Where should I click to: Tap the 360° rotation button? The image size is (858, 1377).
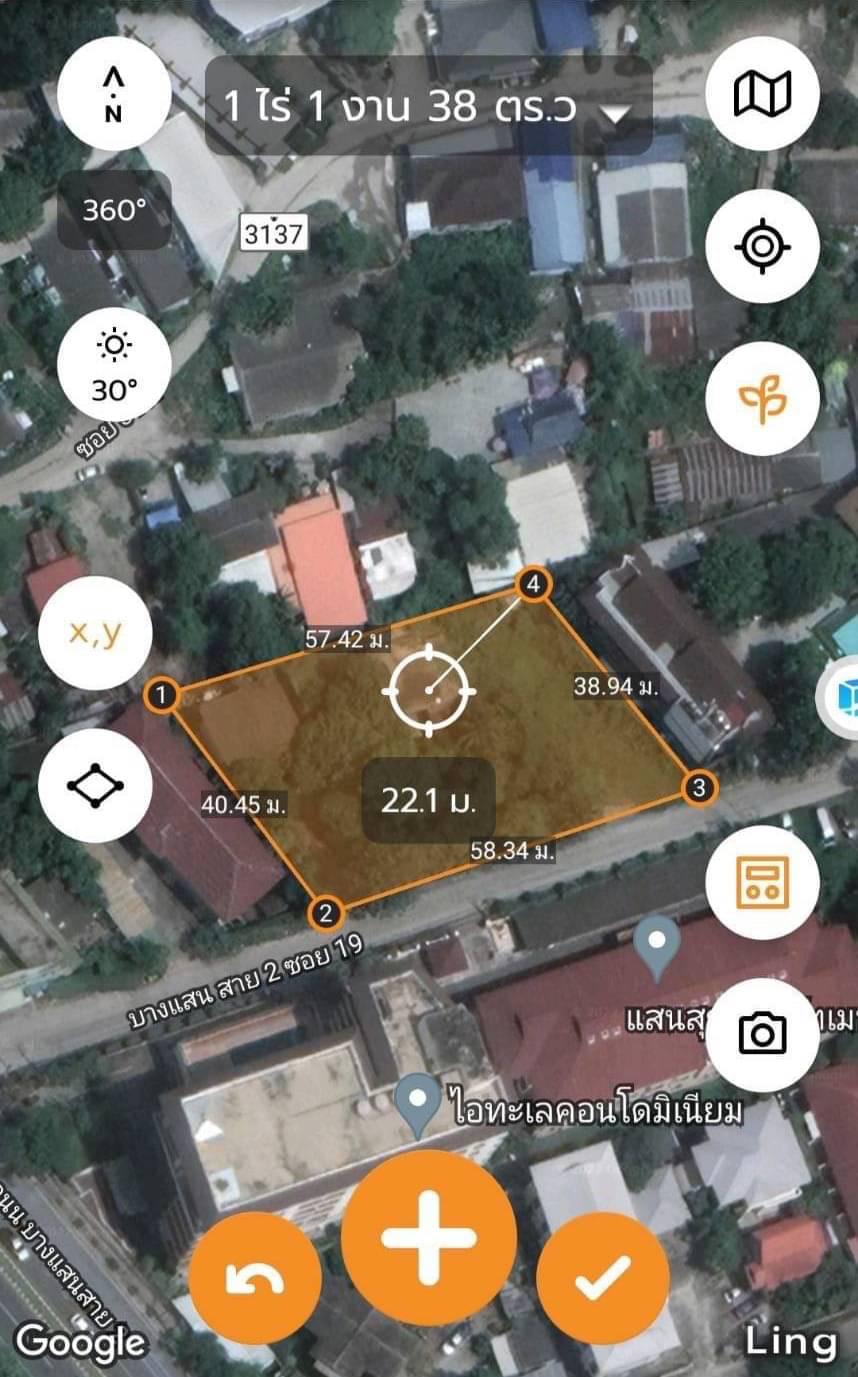pyautogui.click(x=114, y=210)
